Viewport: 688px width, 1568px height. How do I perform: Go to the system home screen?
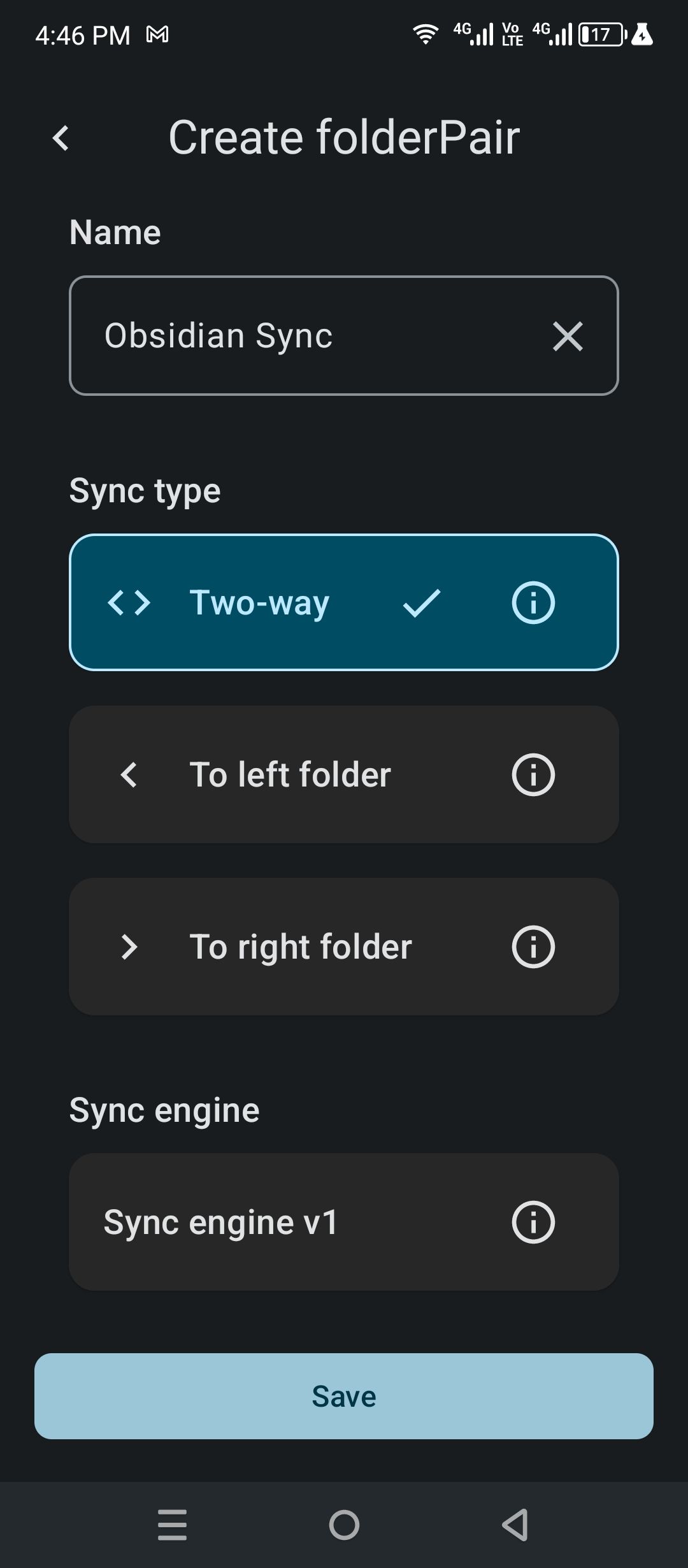pyautogui.click(x=344, y=1525)
